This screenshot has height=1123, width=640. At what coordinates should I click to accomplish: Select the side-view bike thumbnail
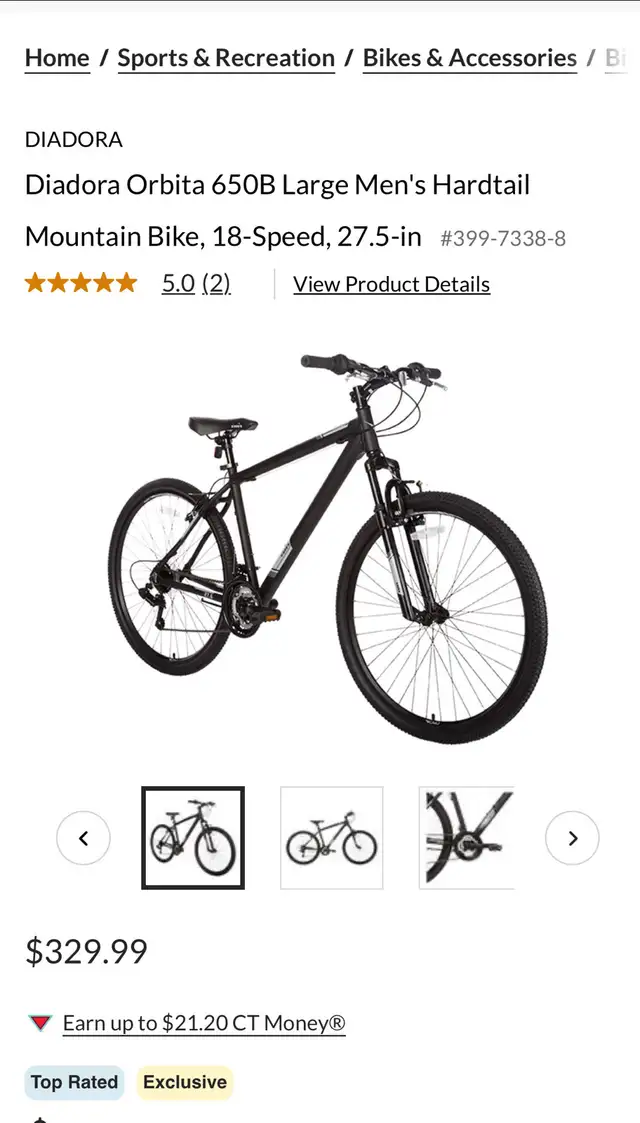tap(331, 838)
